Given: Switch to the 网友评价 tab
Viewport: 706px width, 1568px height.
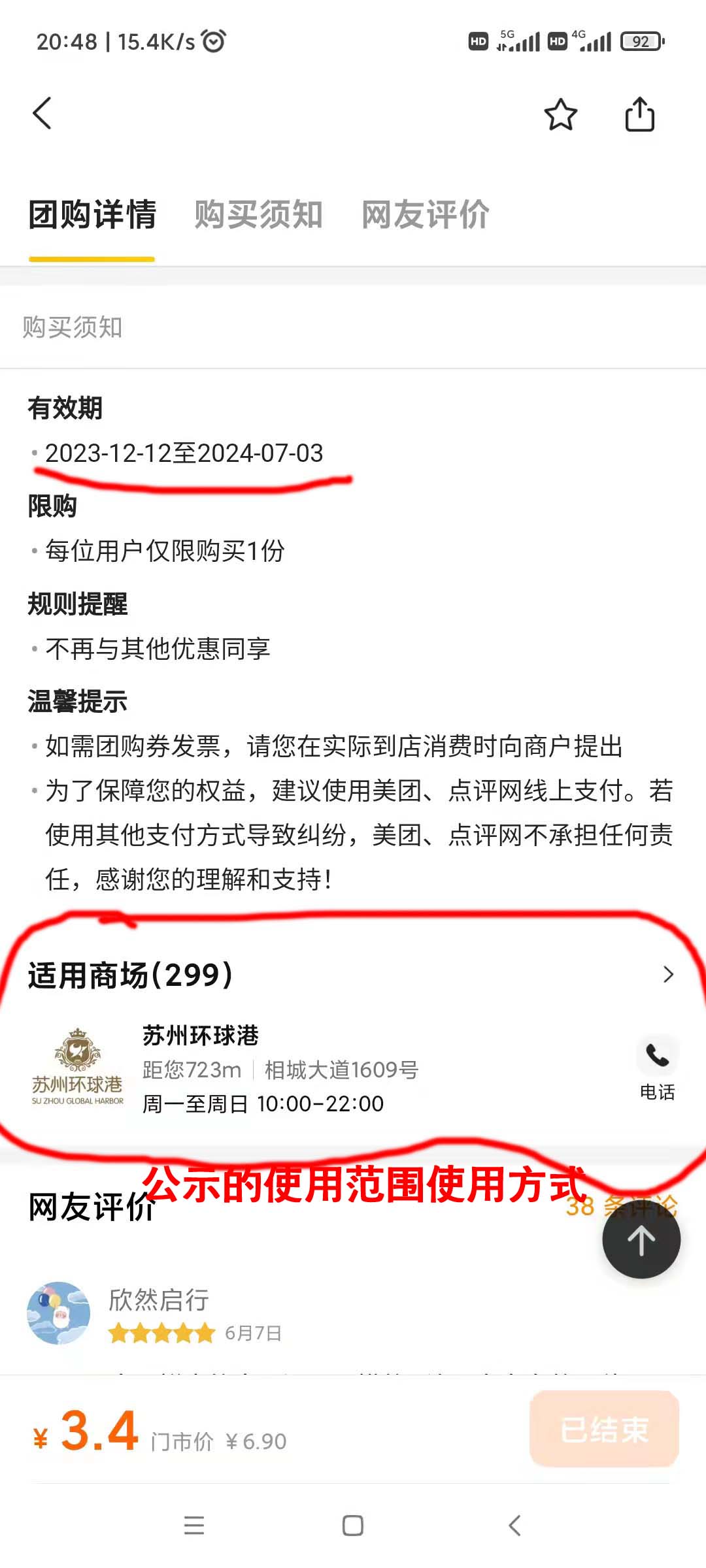Looking at the screenshot, I should [x=426, y=215].
